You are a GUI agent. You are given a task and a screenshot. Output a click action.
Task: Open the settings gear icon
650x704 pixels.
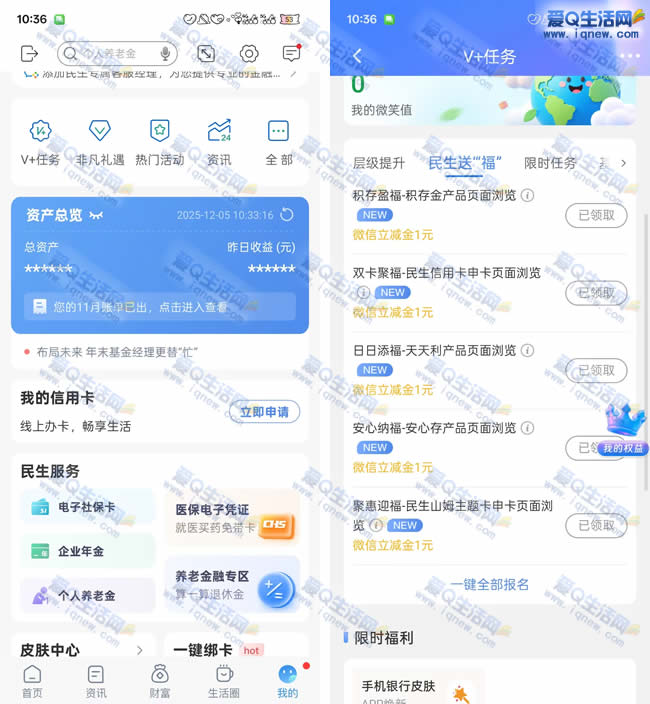point(249,54)
